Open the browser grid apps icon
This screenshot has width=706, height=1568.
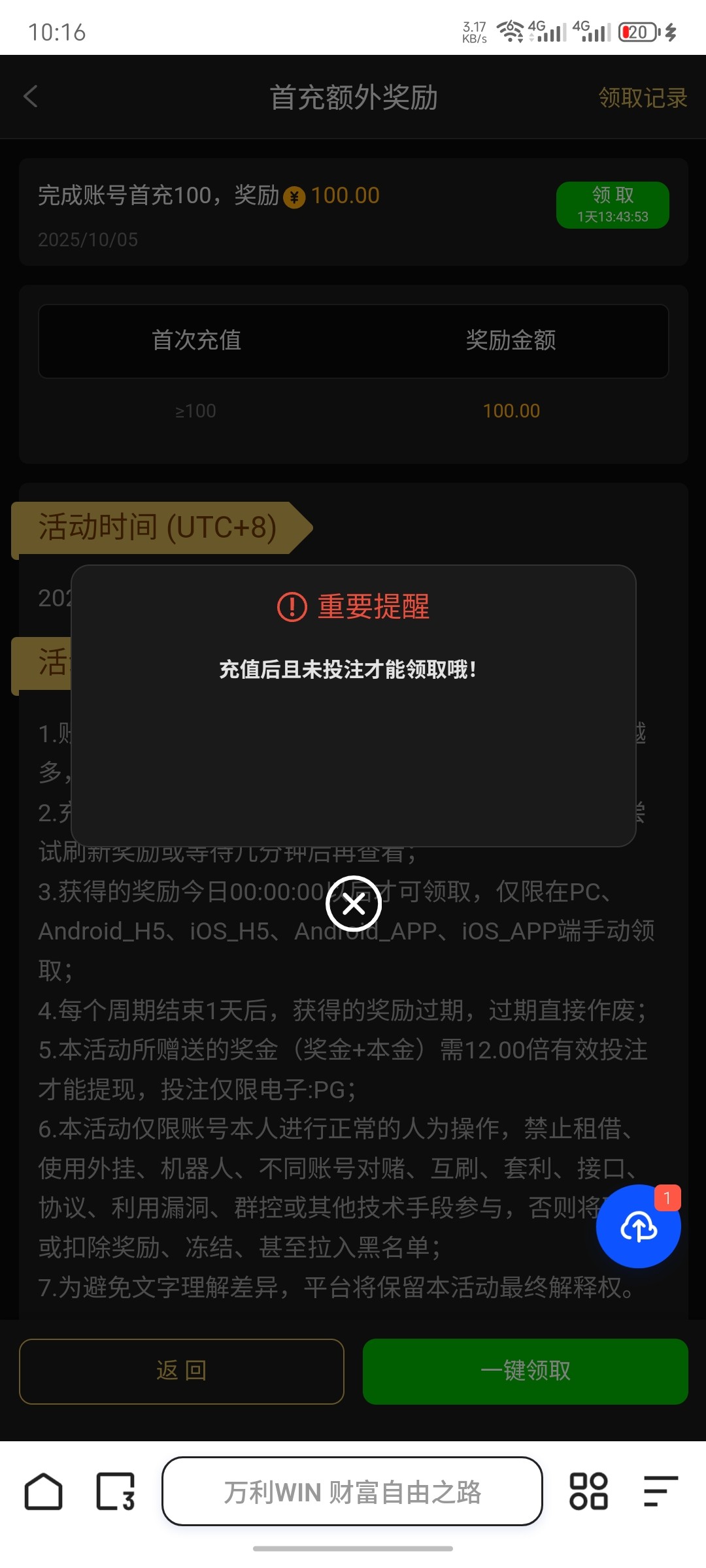[x=588, y=1491]
